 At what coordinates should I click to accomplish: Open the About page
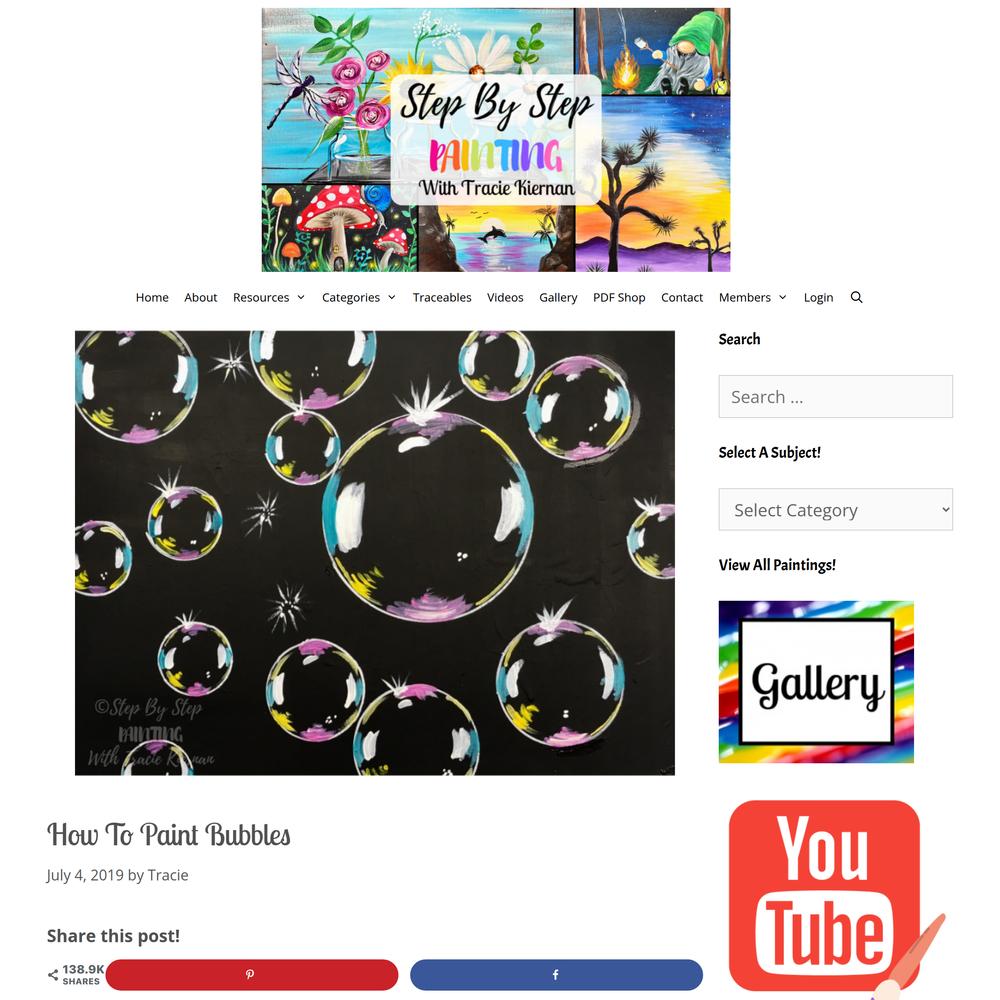[200, 297]
